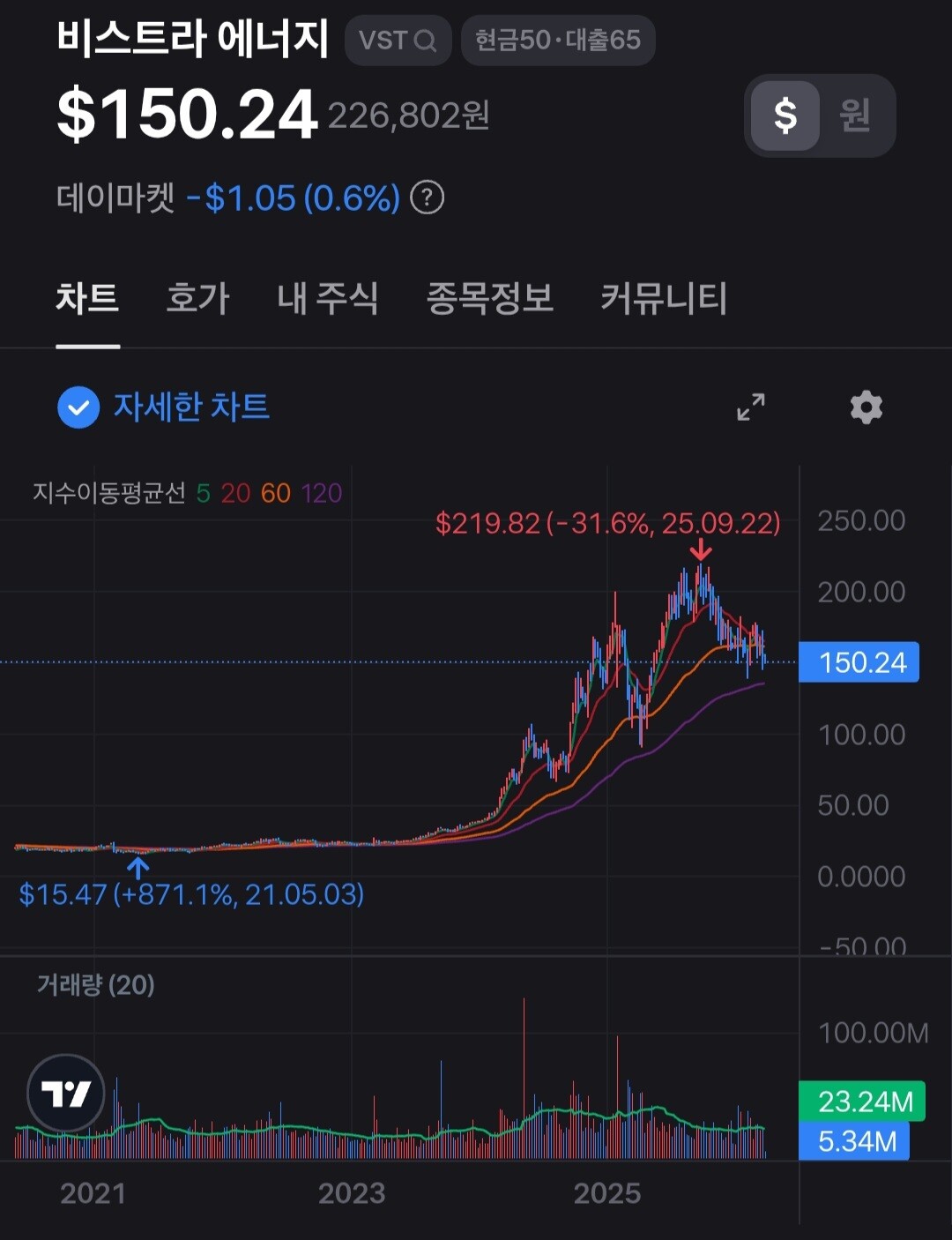Open the TradingView logo button
952x1240 pixels.
click(66, 1094)
